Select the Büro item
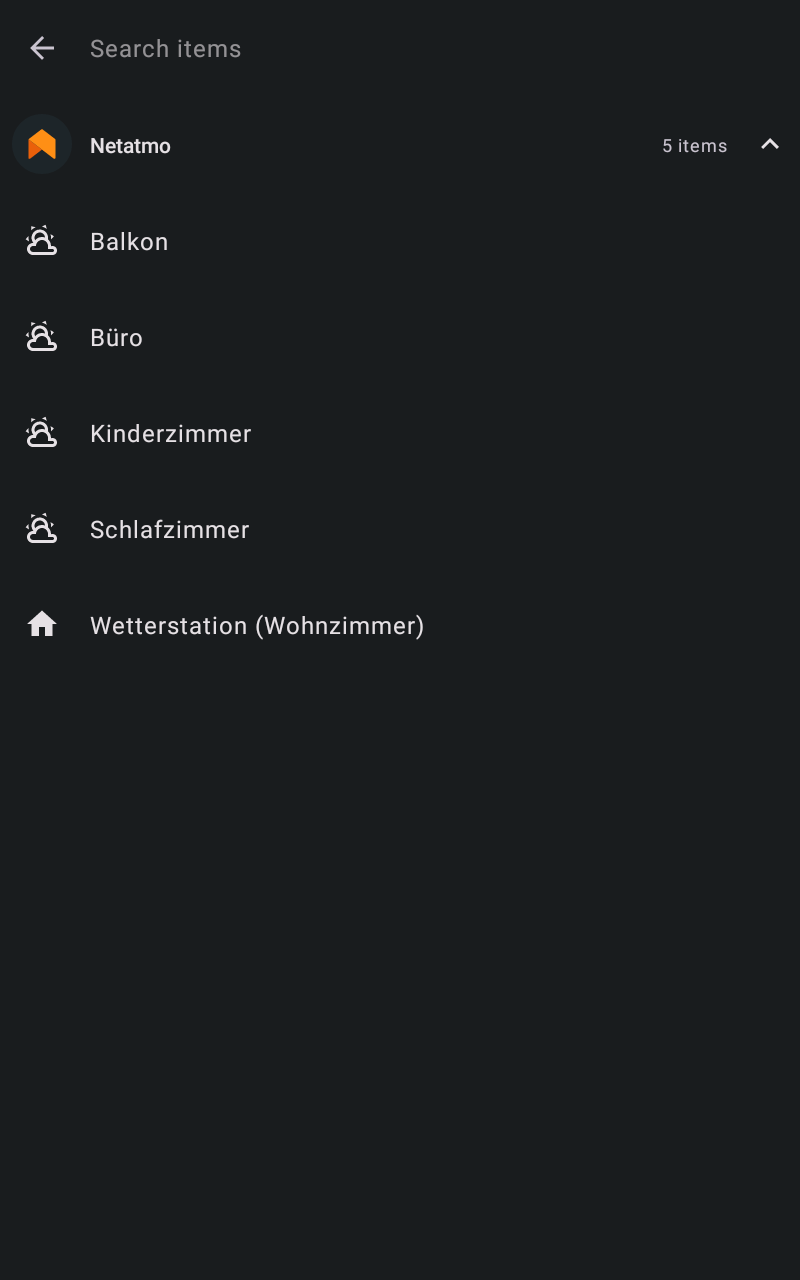This screenshot has height=1280, width=800. tap(400, 337)
